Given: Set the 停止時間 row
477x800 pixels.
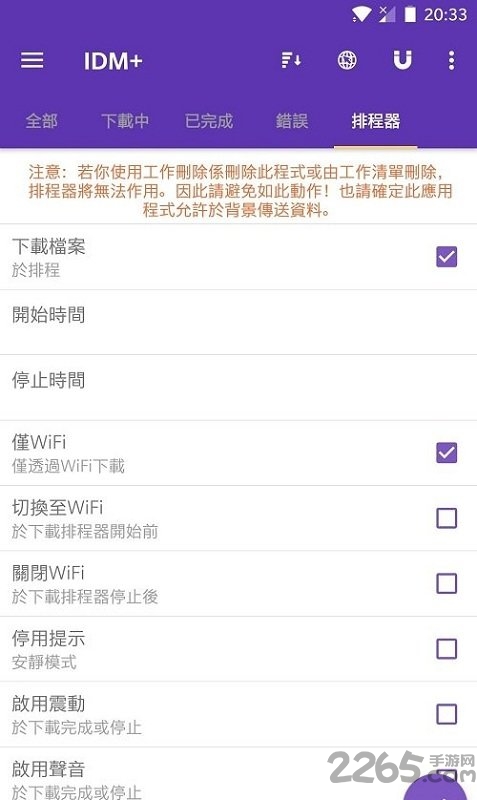Looking at the screenshot, I should click(x=238, y=388).
